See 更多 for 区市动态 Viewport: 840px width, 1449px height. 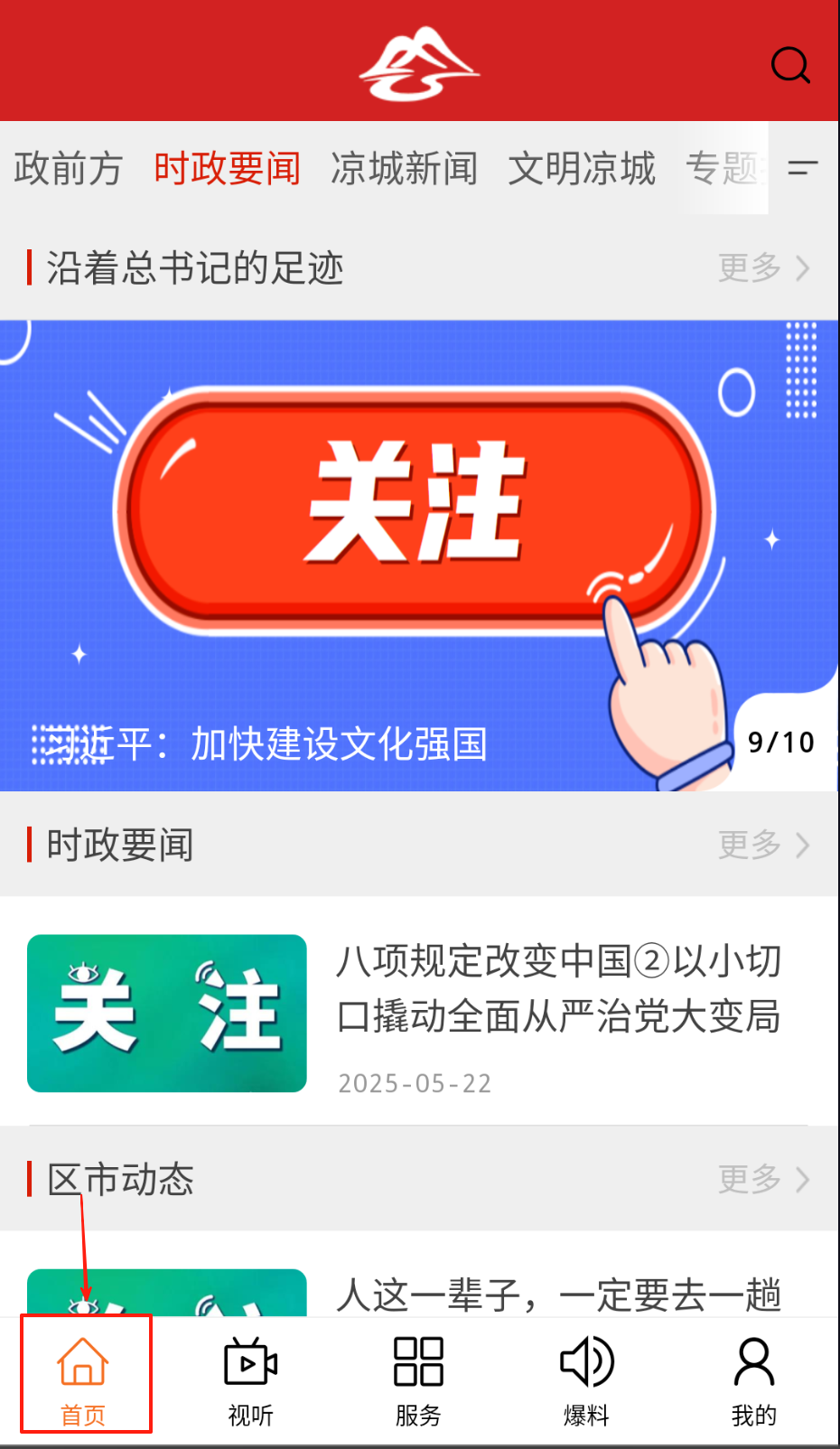[763, 1180]
